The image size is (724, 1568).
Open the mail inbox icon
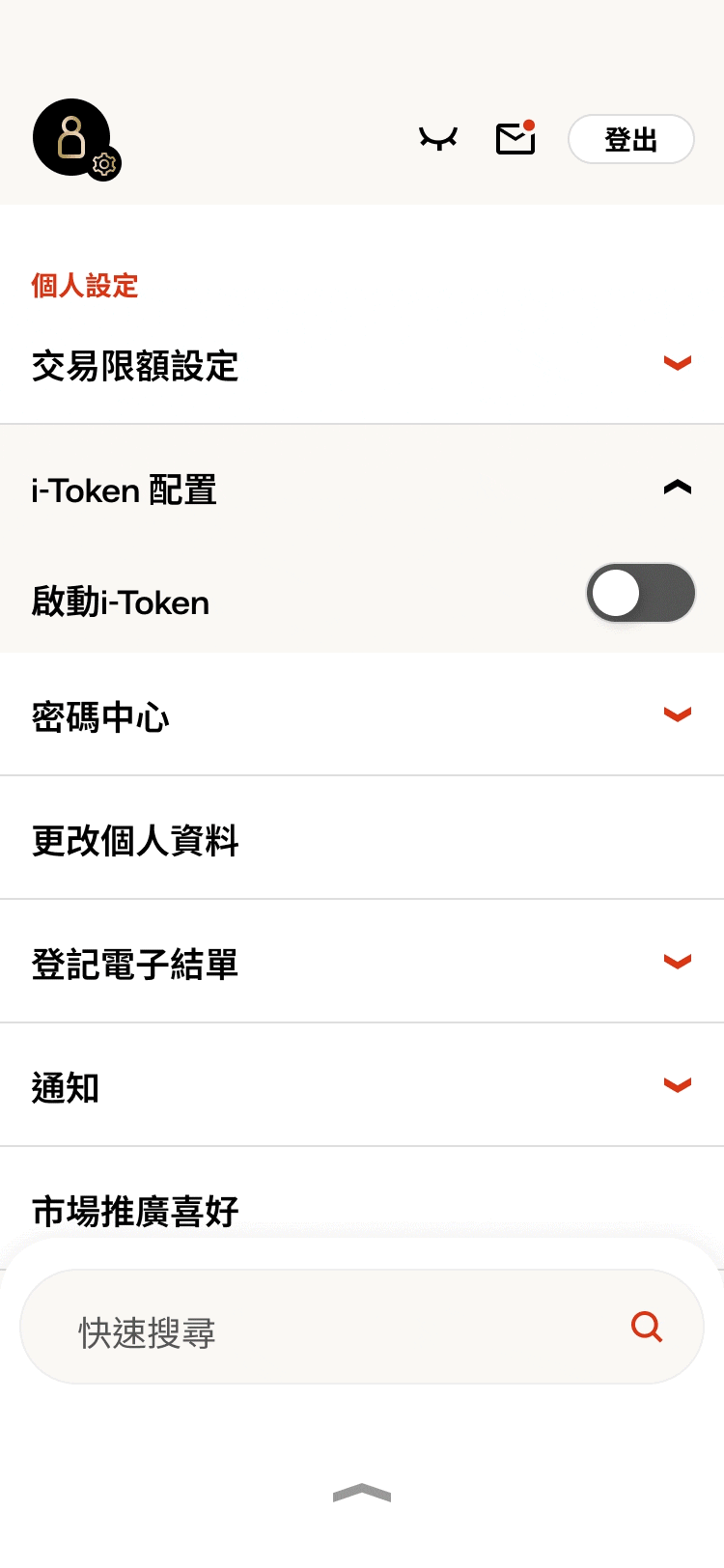coord(515,139)
